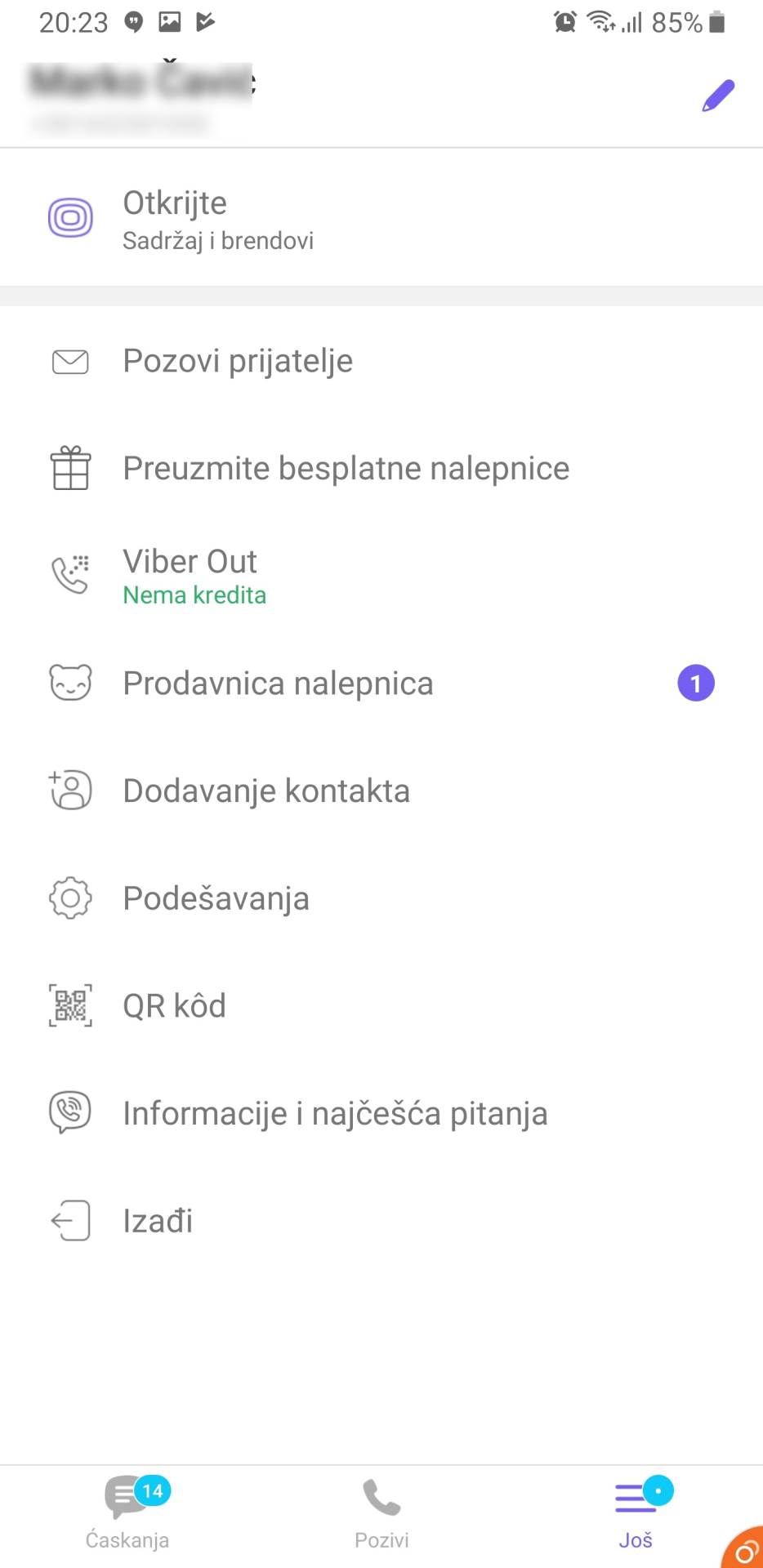The image size is (763, 1568).
Task: Tap the purple pencil to edit profile
Action: [717, 96]
